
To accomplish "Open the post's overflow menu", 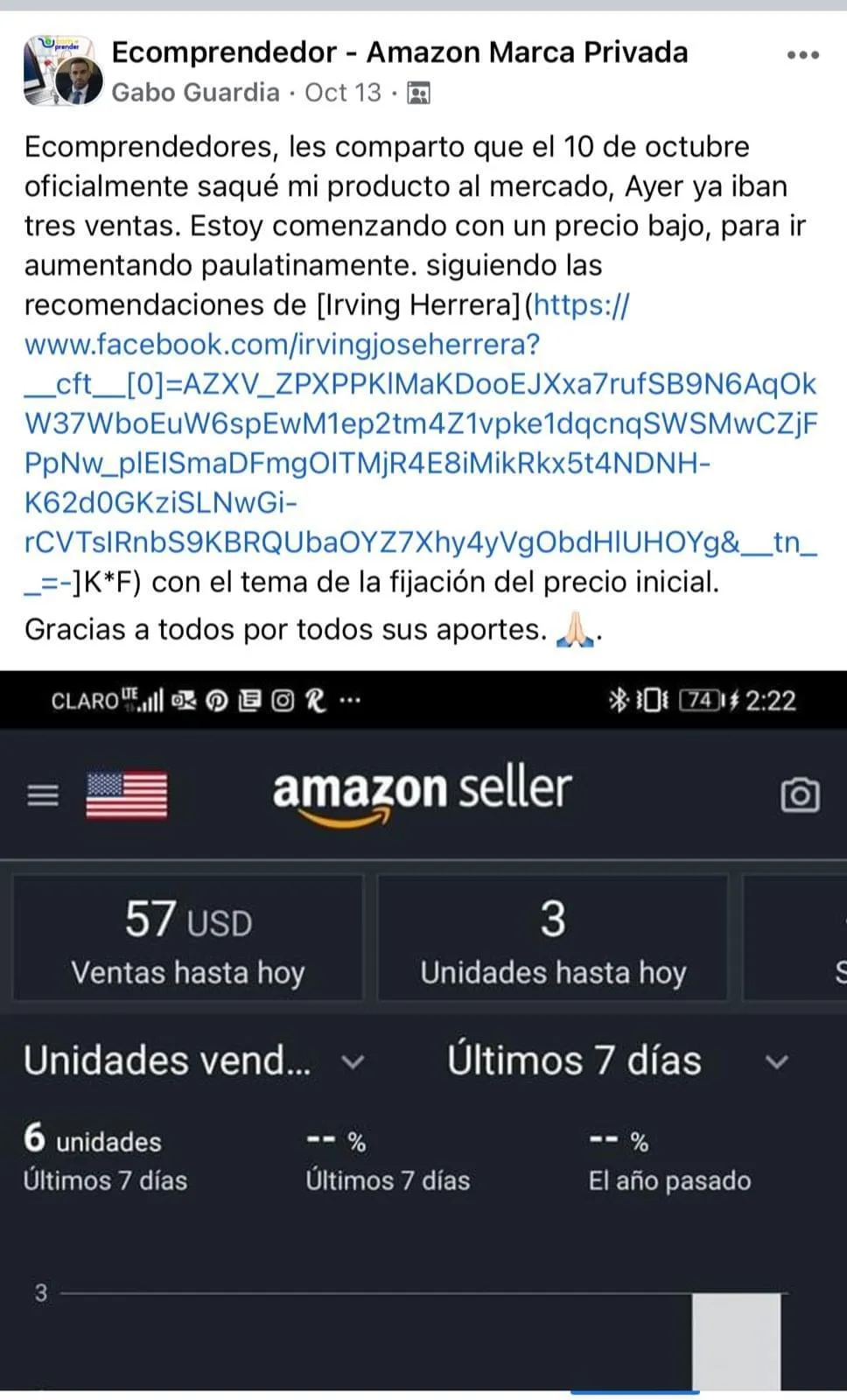I will [802, 55].
